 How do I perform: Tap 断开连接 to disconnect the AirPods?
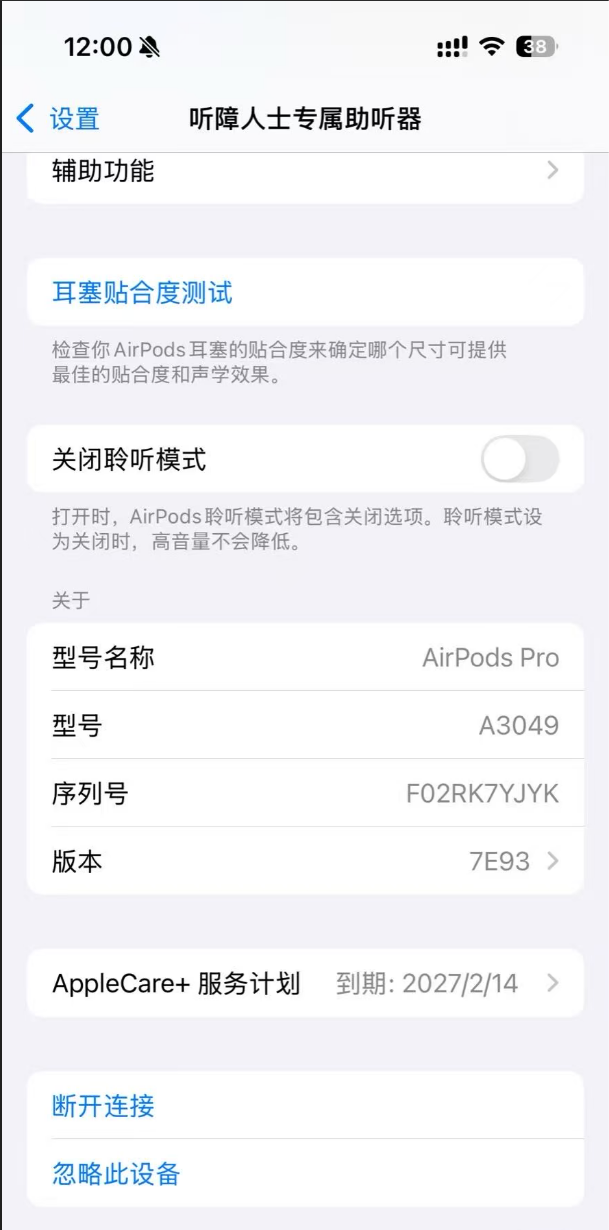click(x=104, y=1106)
